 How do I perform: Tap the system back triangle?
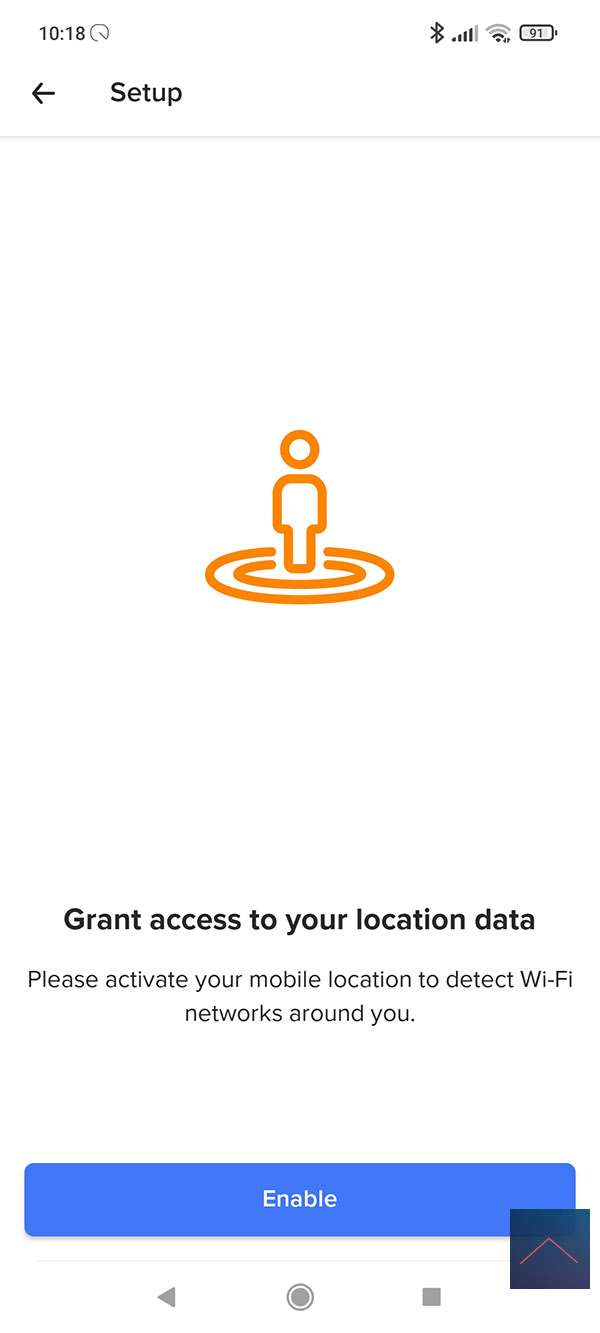(x=167, y=1297)
